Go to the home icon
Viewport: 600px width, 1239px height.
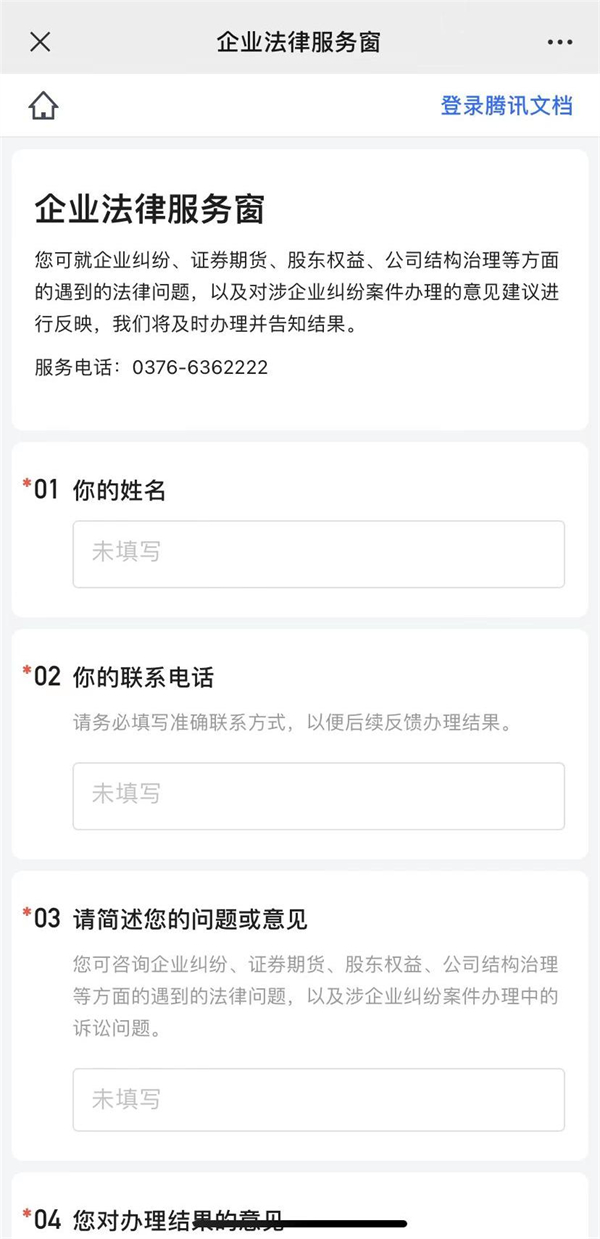(43, 105)
